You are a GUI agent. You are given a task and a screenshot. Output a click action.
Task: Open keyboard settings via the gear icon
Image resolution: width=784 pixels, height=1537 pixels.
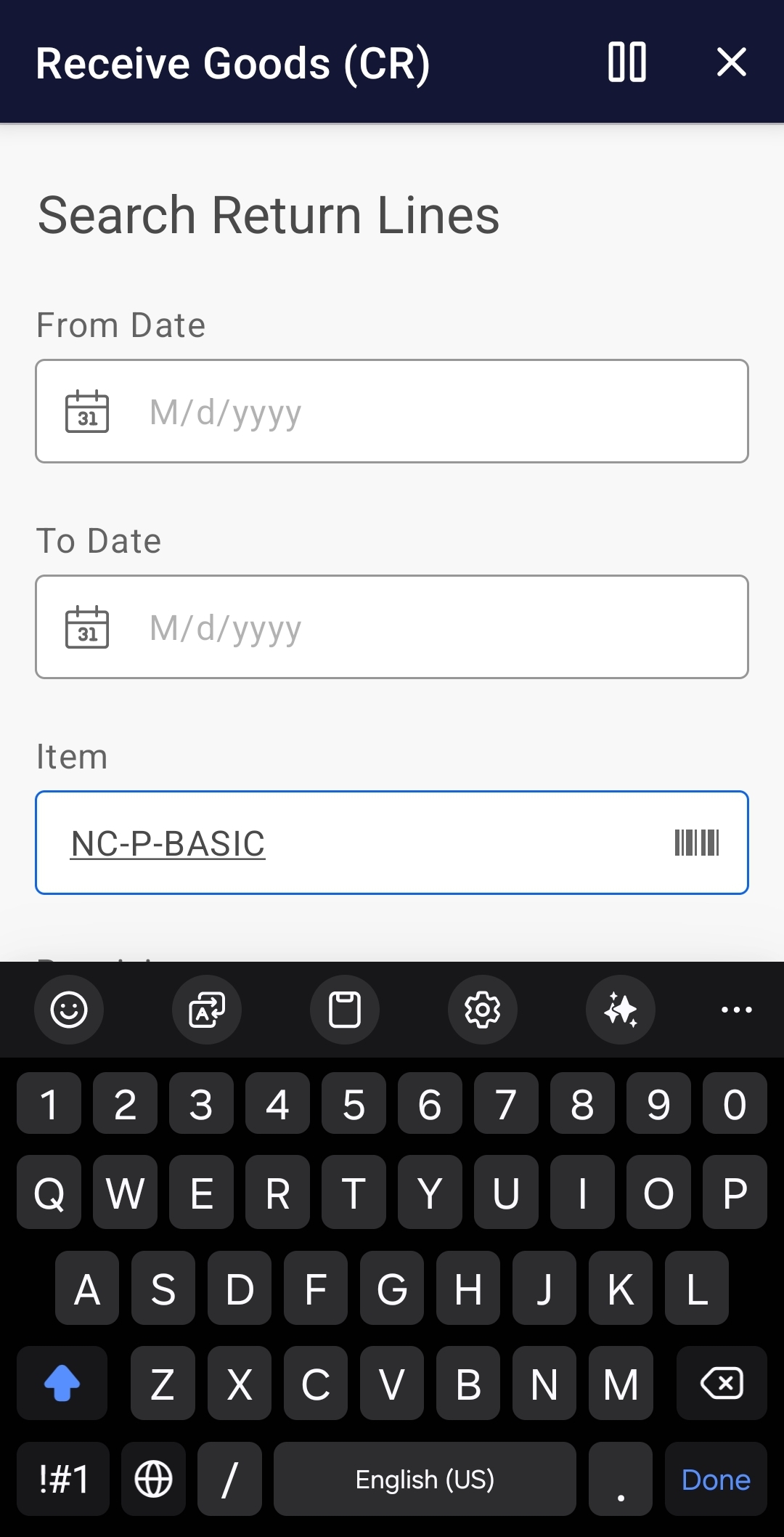(x=482, y=1010)
